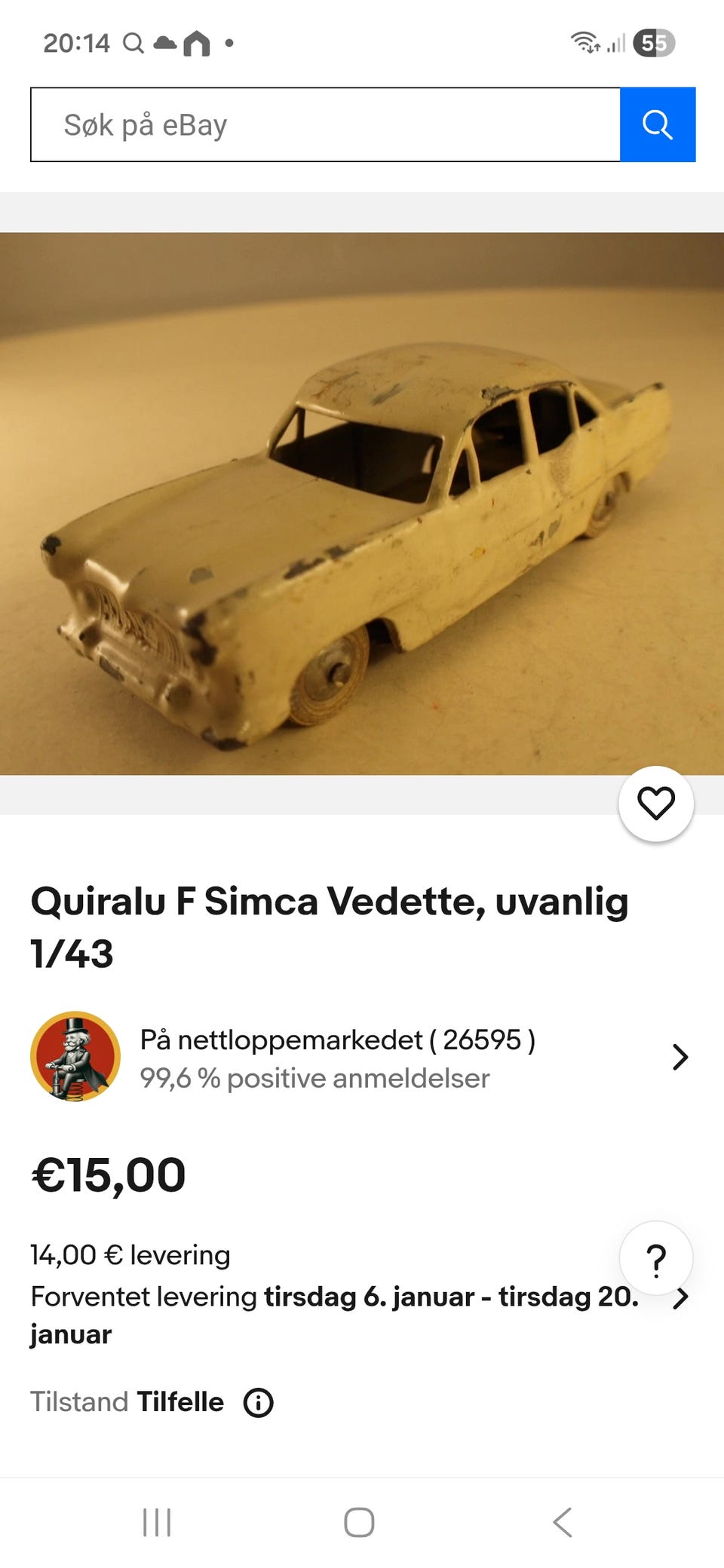Screen dimensions: 724x1568
Task: Add the Simca Vedette to favorites
Action: coord(656,804)
